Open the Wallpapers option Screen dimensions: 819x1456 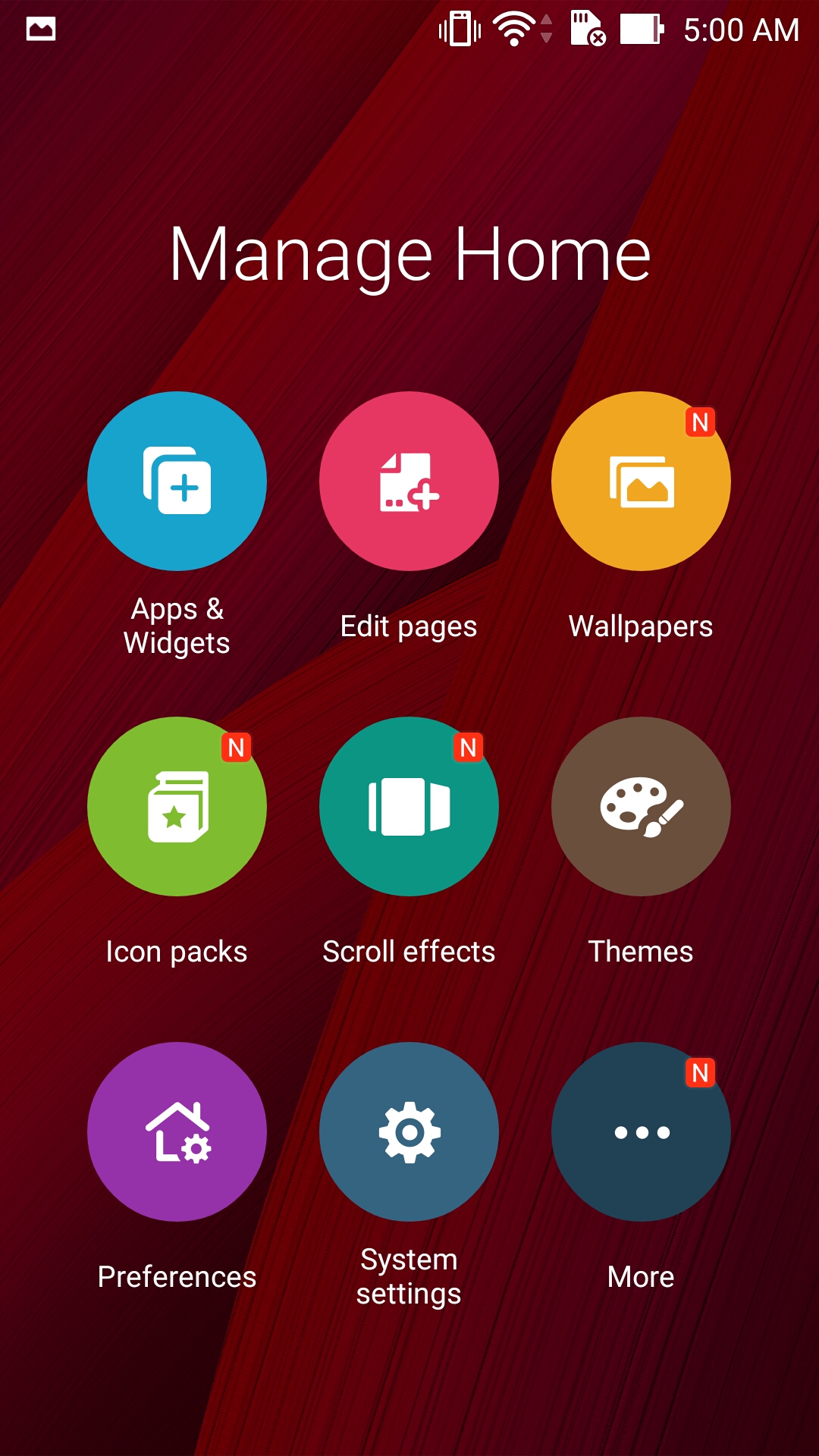(641, 481)
